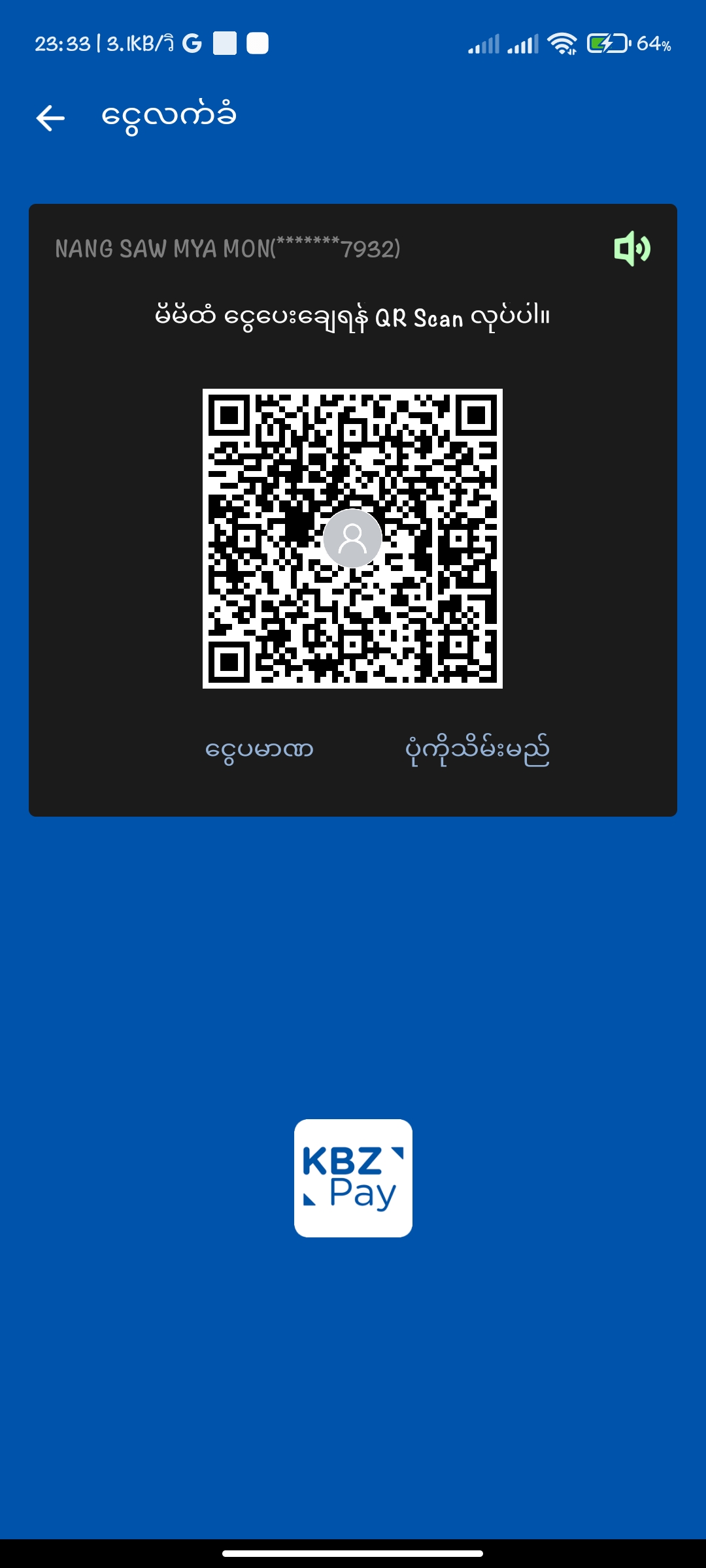Toggle the green speaker sound icon
Image resolution: width=706 pixels, height=1568 pixels.
click(631, 248)
